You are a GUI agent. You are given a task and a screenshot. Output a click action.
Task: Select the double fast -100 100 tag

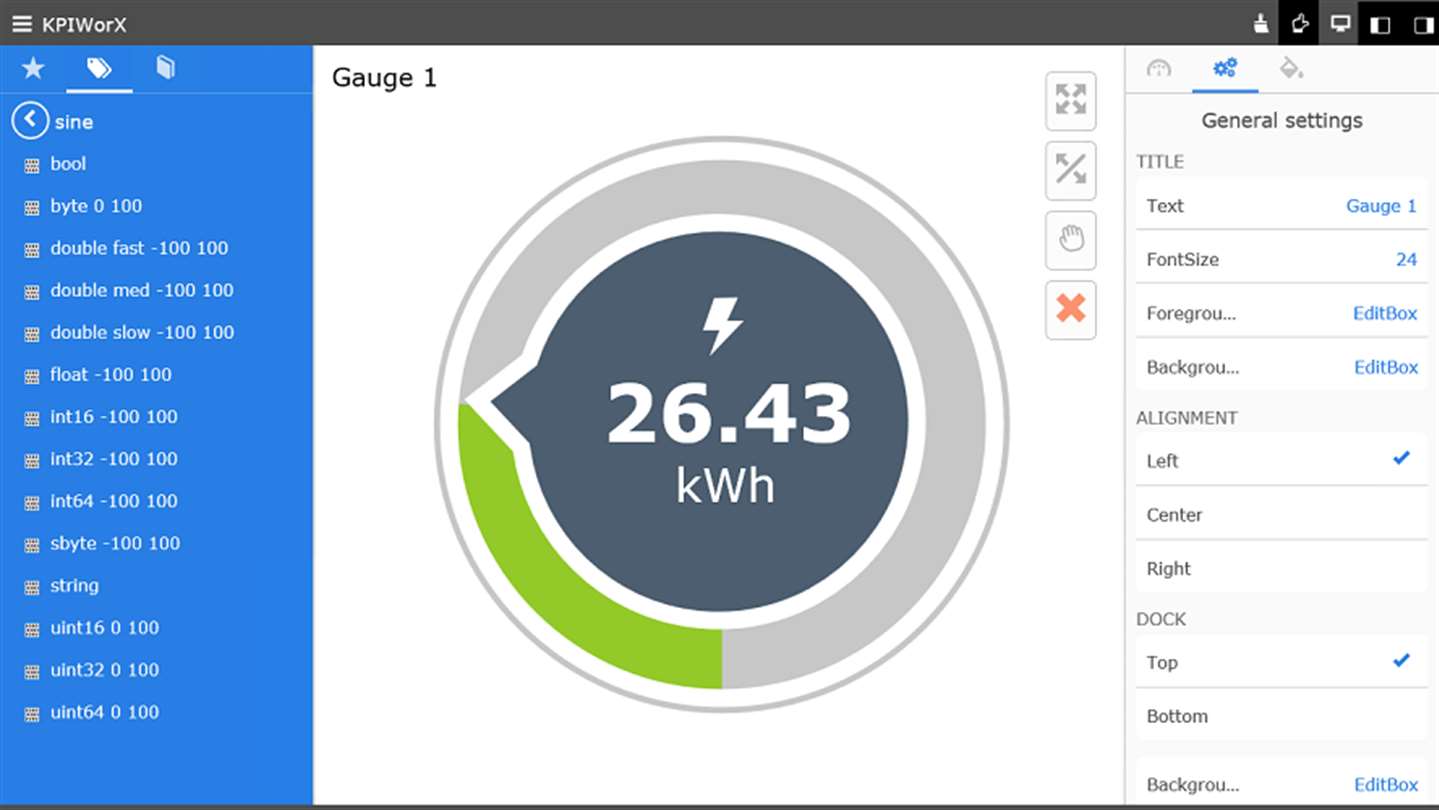coord(139,248)
